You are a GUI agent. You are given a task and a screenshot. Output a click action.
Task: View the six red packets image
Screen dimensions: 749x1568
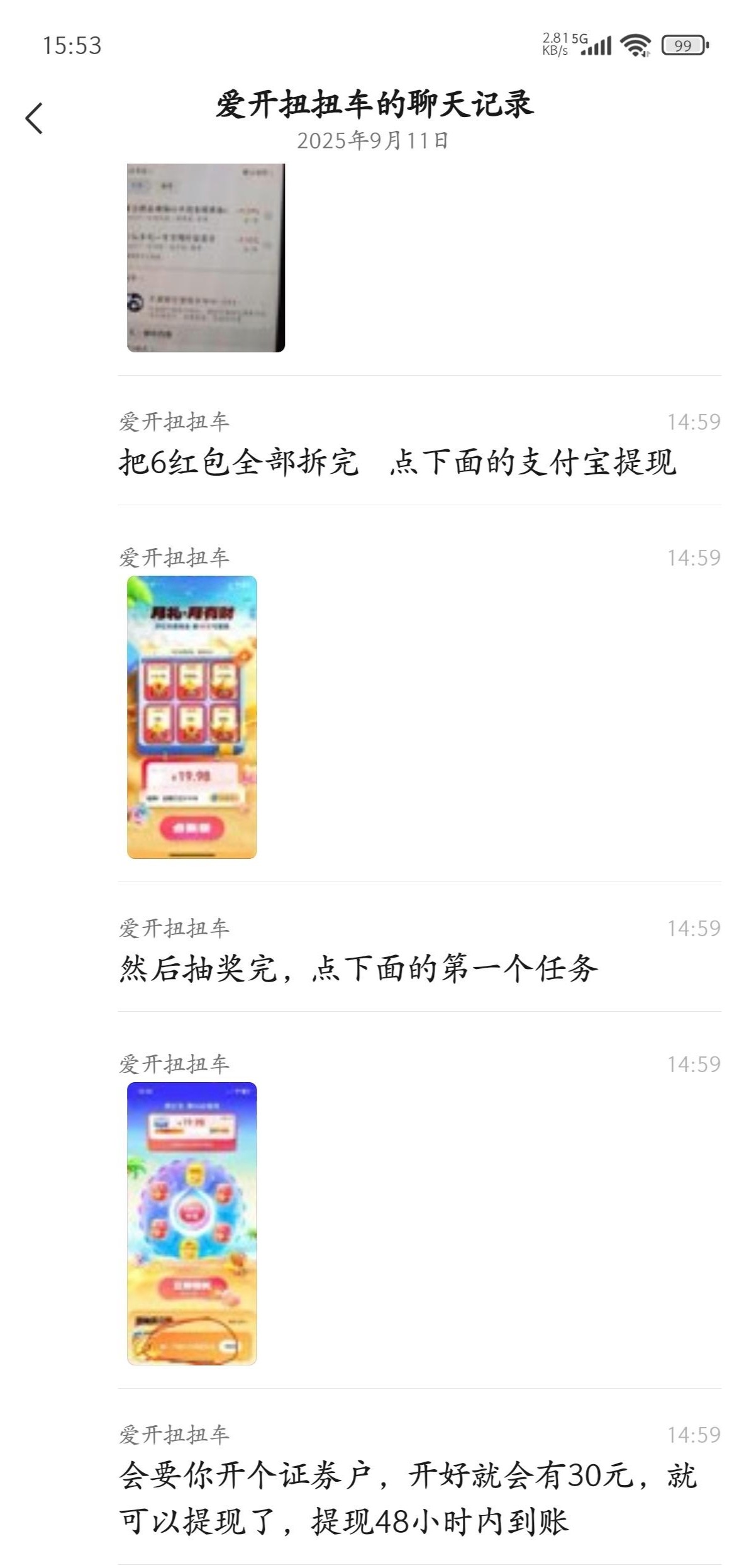[192, 717]
